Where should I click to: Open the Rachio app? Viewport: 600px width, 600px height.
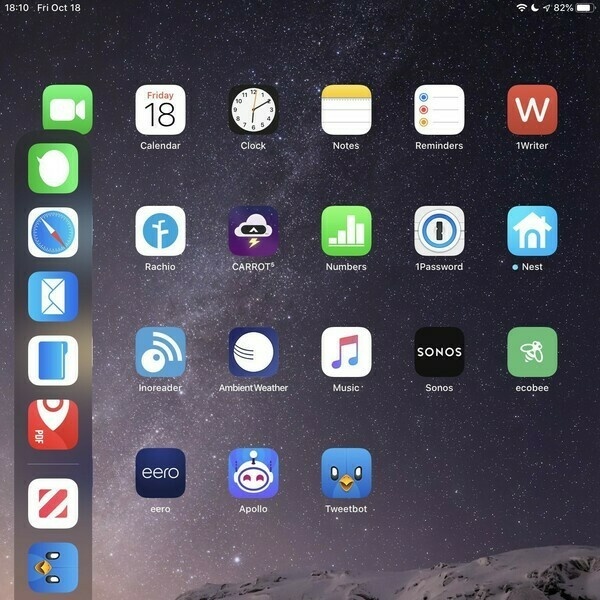point(160,231)
